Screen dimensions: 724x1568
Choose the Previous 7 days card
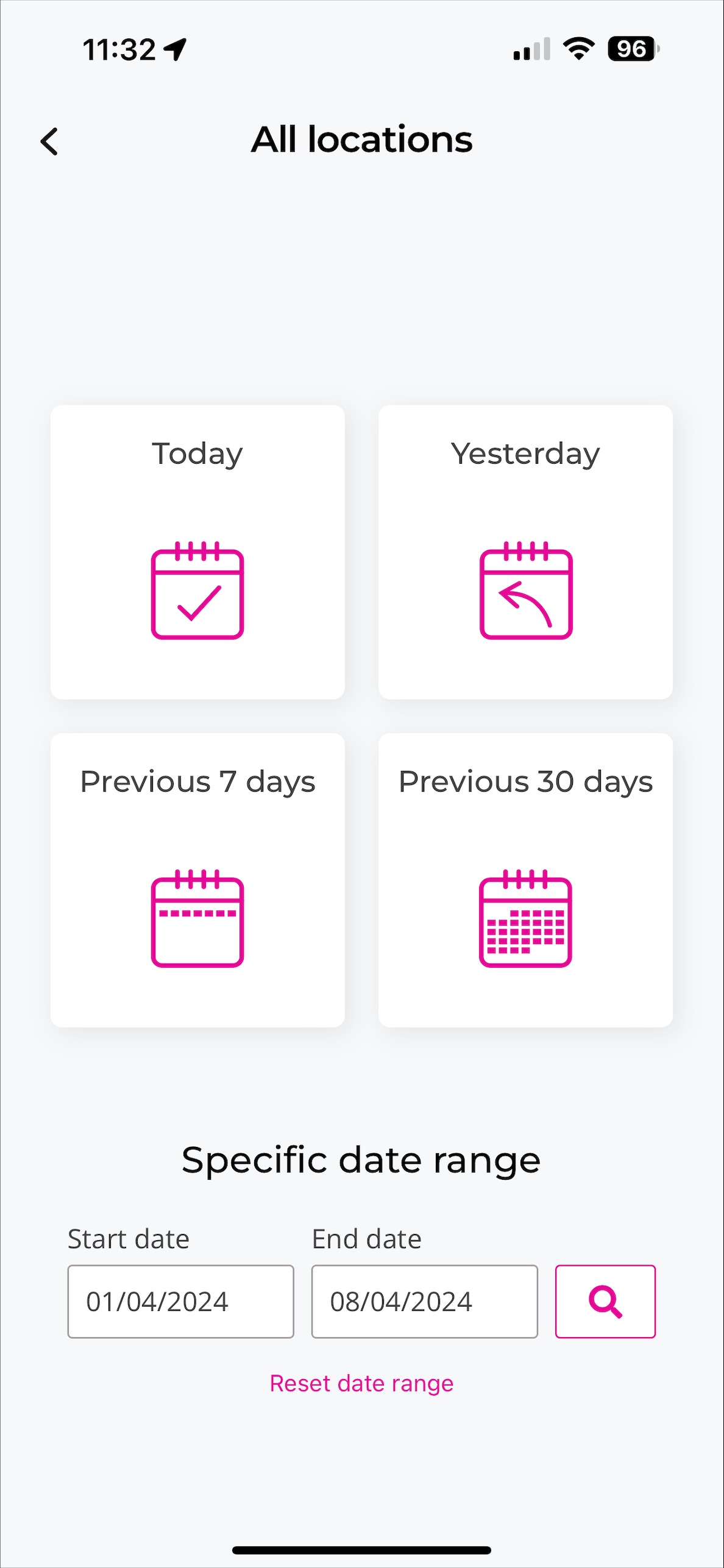pyautogui.click(x=197, y=880)
